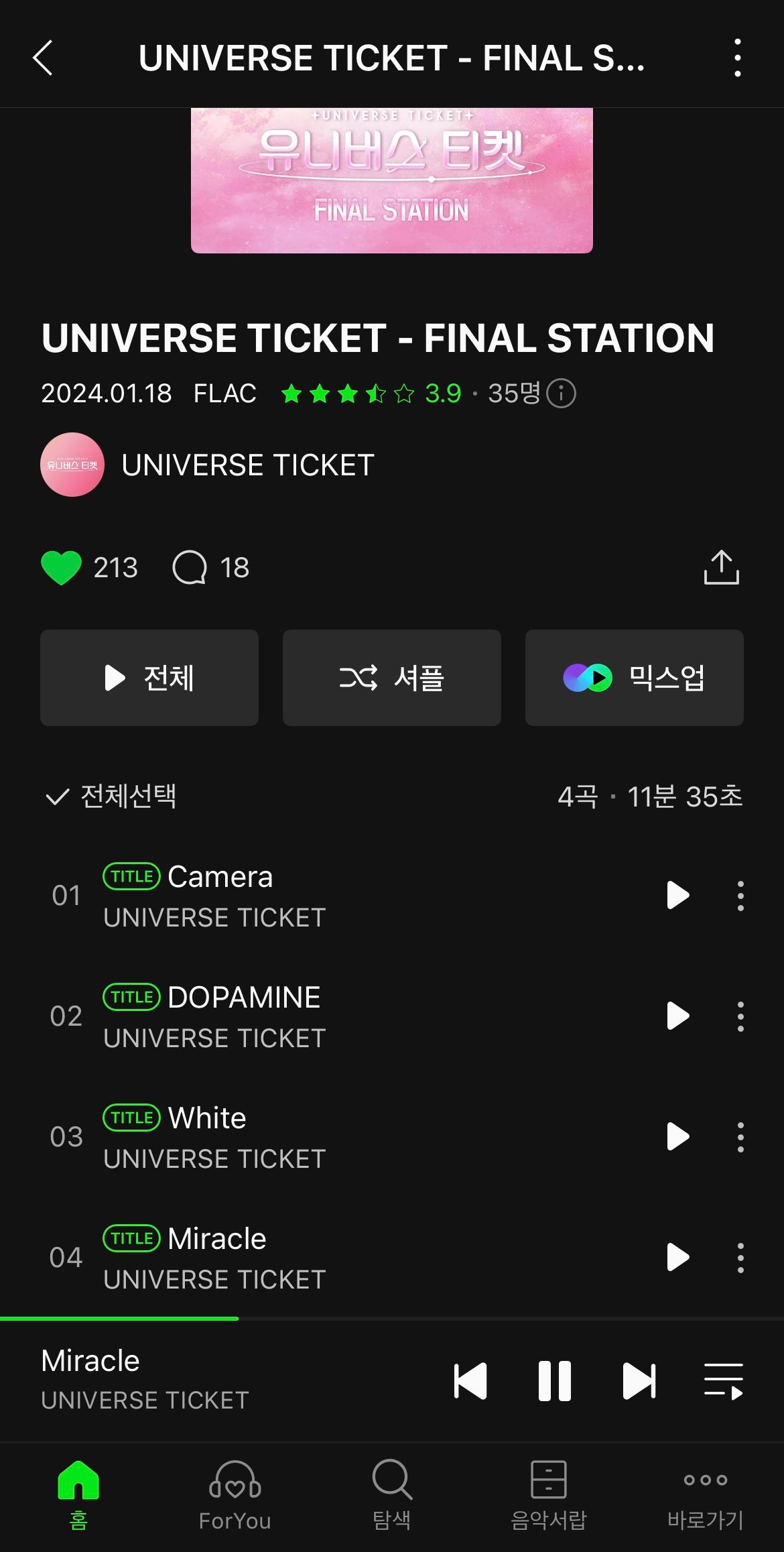Open the rating info icon
This screenshot has height=1552, width=784.
tap(562, 394)
